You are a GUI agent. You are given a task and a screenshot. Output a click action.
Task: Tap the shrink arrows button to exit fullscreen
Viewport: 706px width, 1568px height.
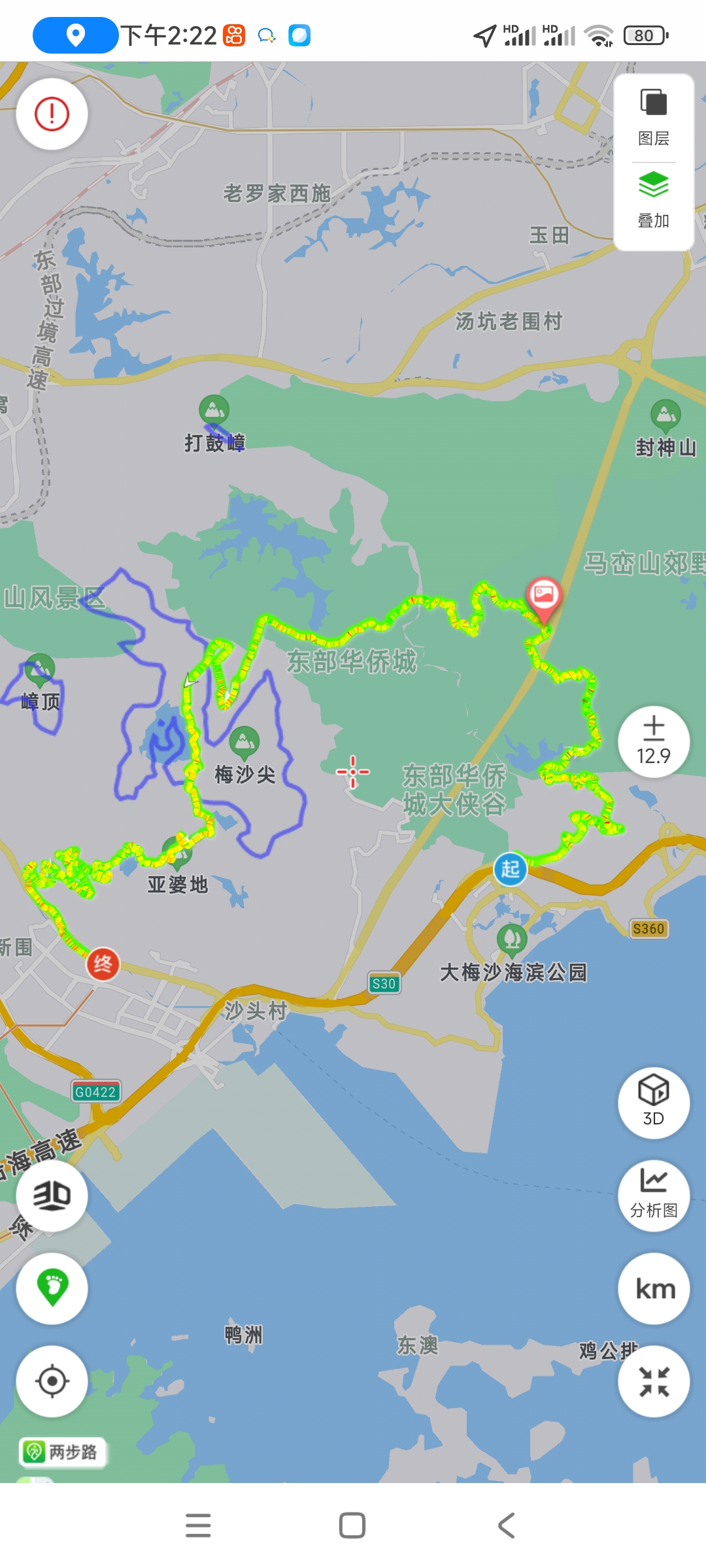(x=654, y=1381)
